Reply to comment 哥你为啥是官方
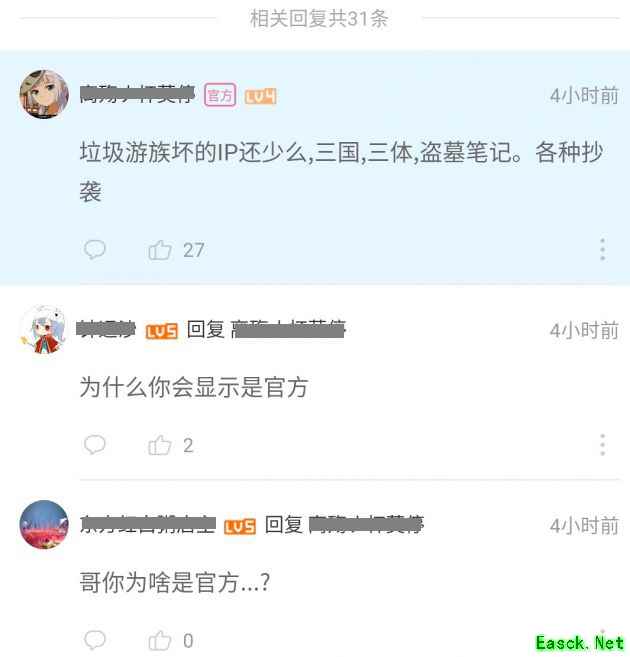This screenshot has height=657, width=630. [x=95, y=639]
